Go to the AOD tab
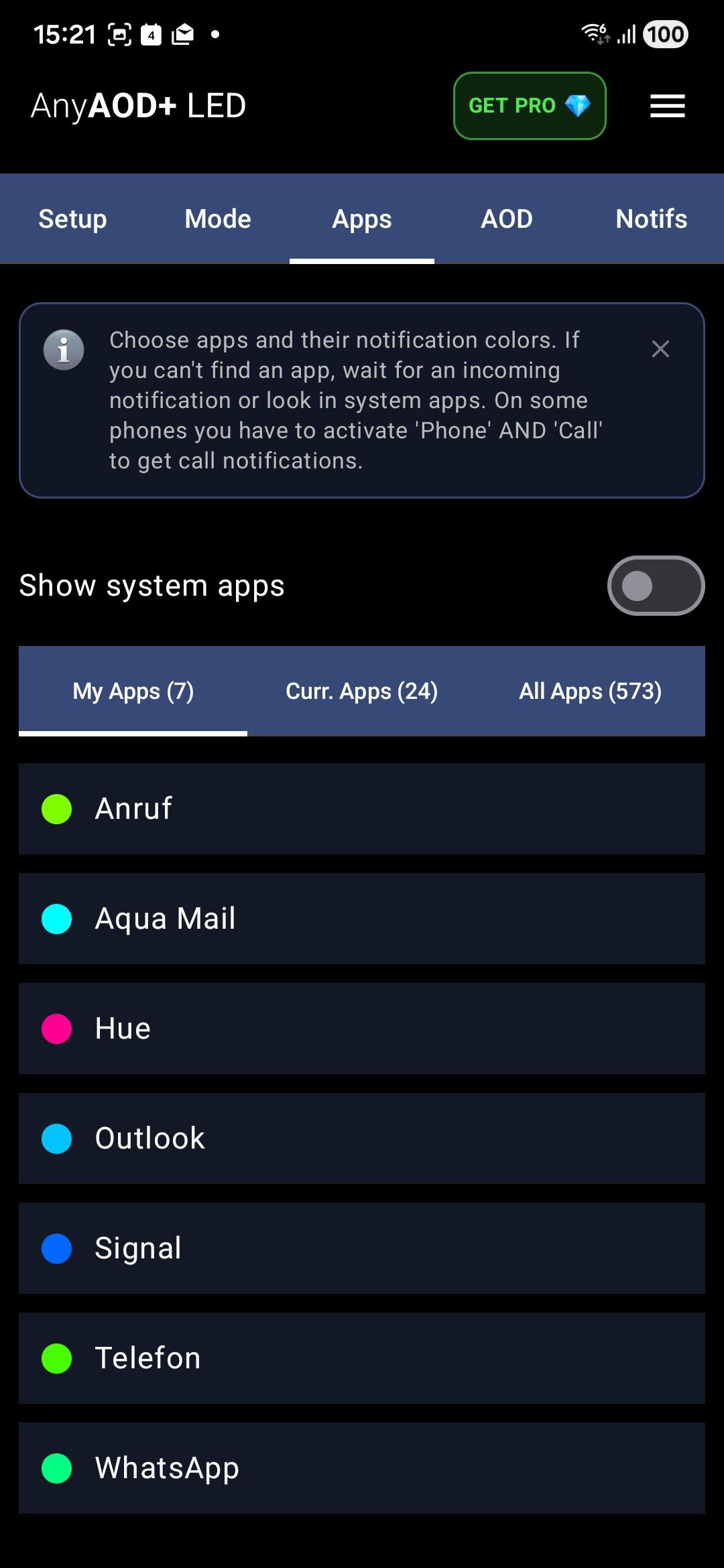 pyautogui.click(x=507, y=219)
